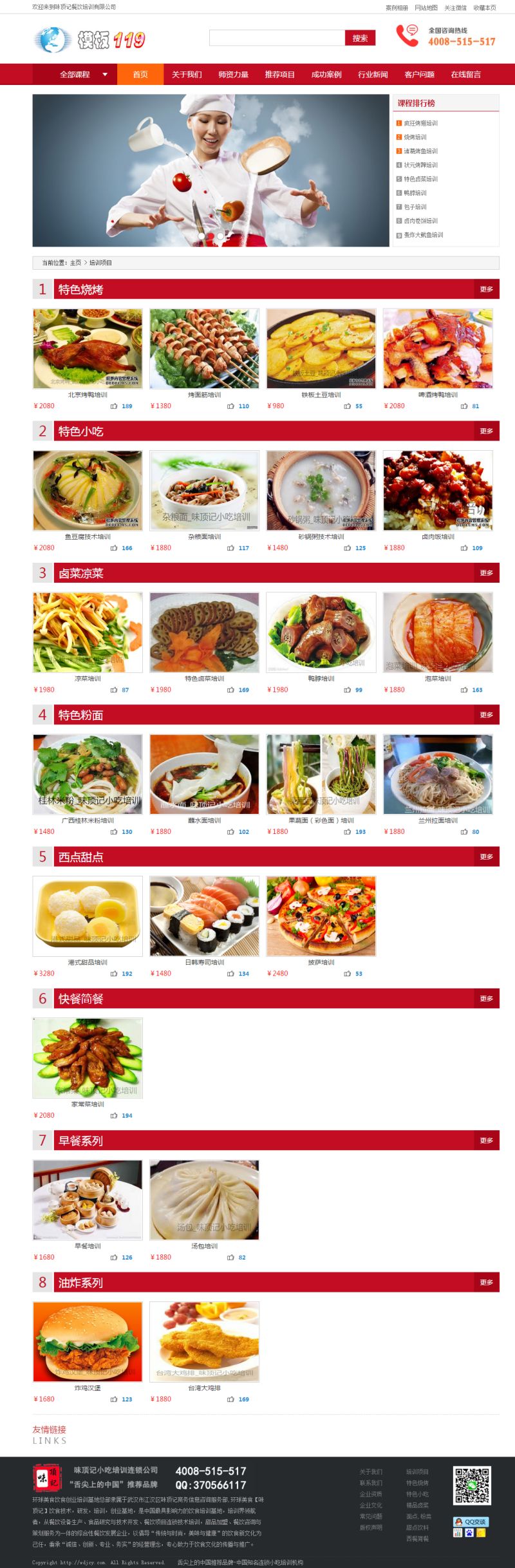Open 网站地图 link at the top

(426, 8)
